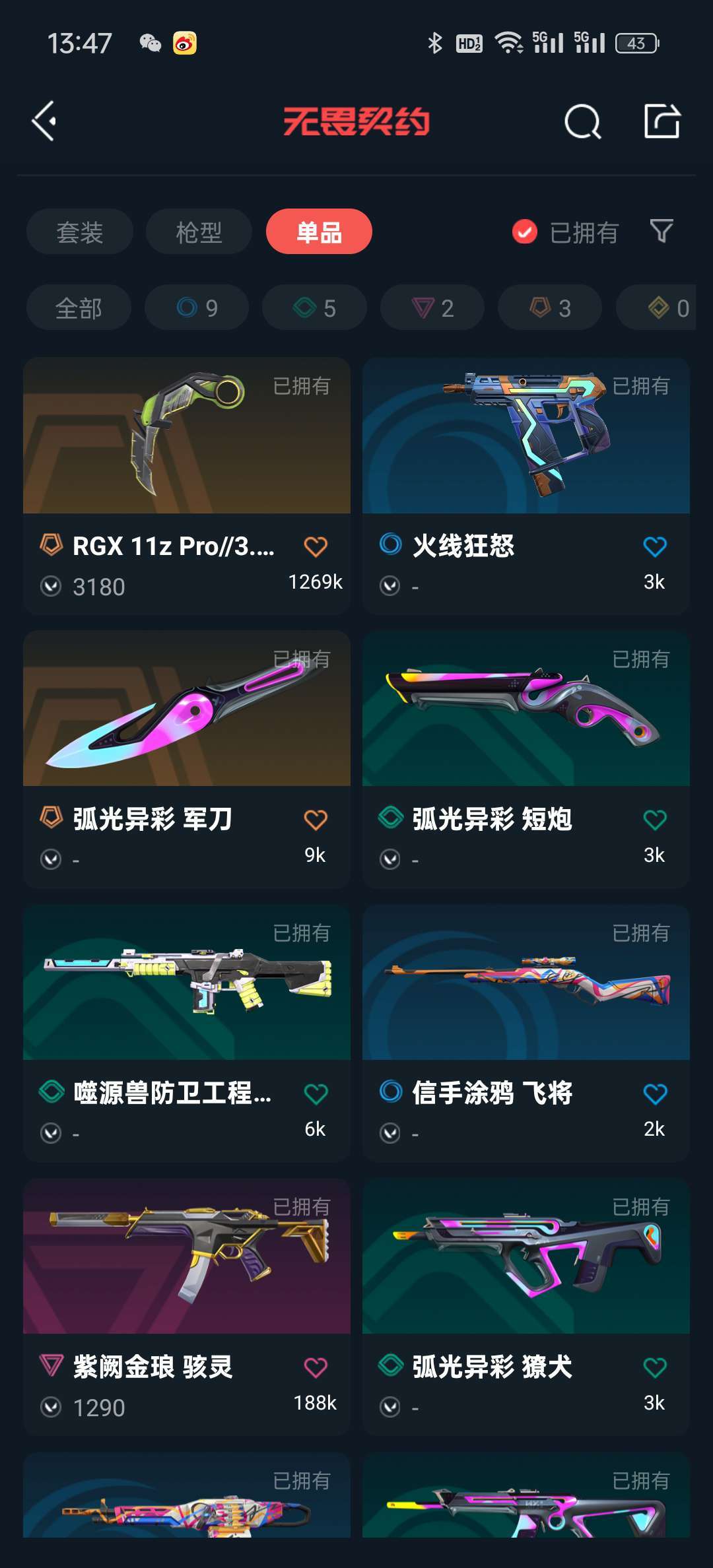The height and width of the screenshot is (1568, 713).
Task: Filter by the green tier chip showing 5
Action: pos(314,308)
